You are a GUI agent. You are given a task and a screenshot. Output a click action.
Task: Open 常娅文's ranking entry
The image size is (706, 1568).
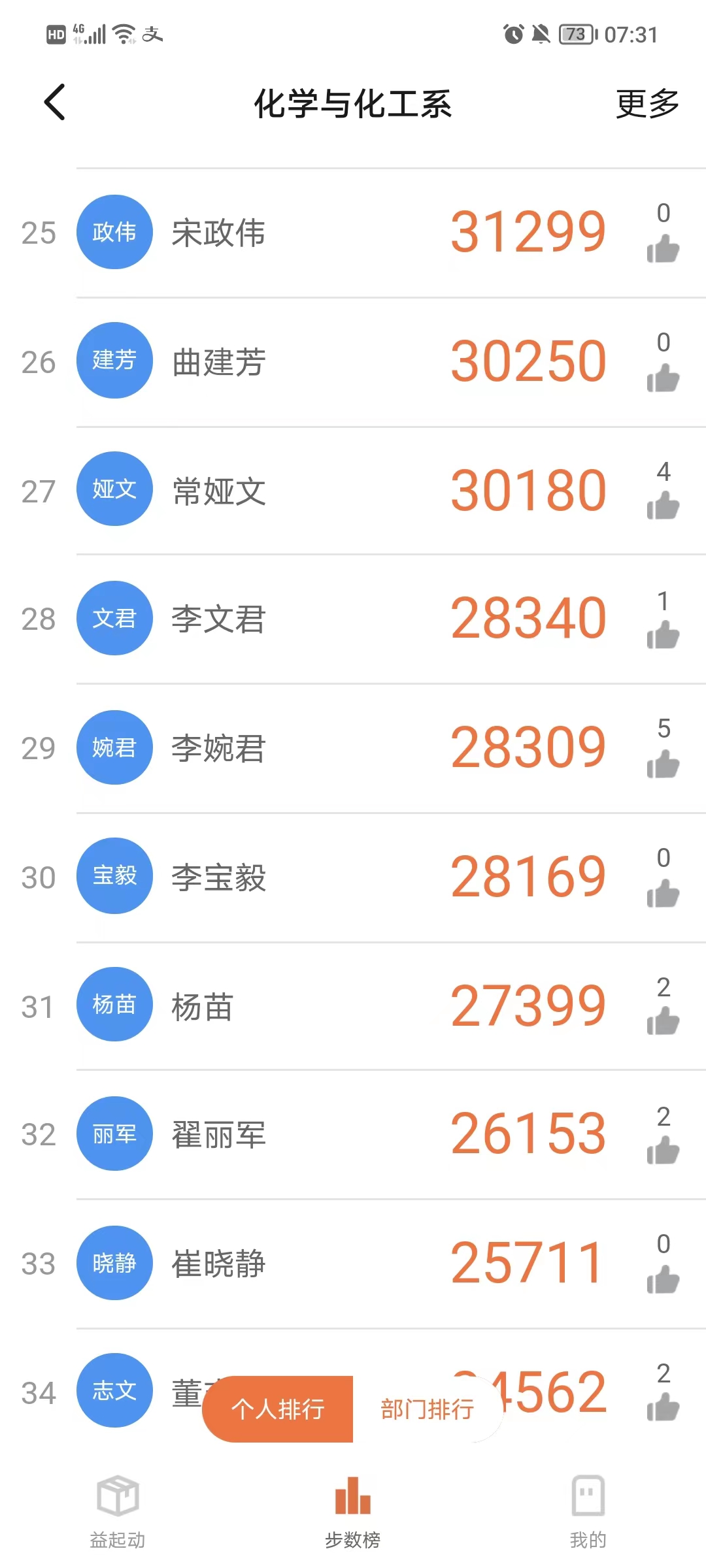pyautogui.click(x=353, y=491)
